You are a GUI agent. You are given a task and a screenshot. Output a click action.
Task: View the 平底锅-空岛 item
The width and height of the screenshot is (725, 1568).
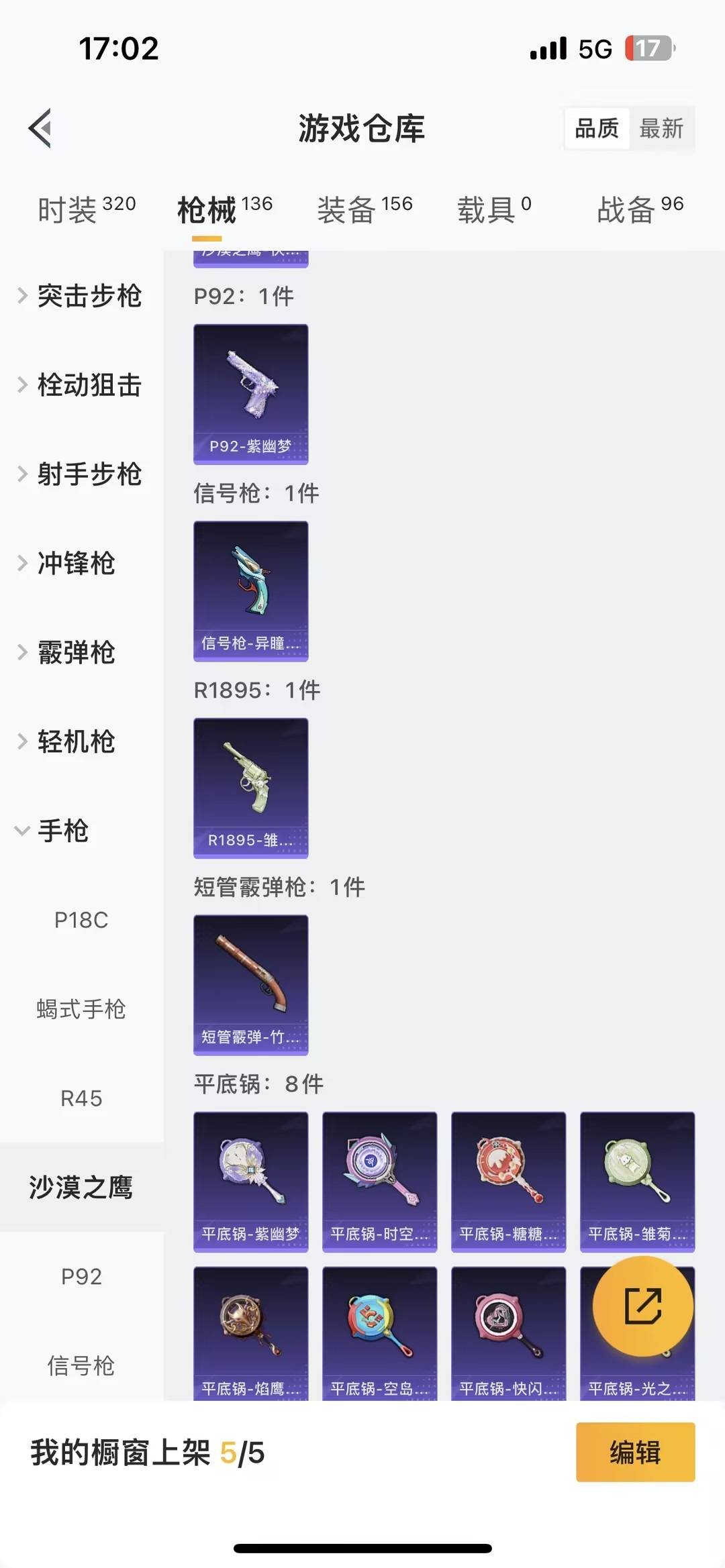[379, 1332]
